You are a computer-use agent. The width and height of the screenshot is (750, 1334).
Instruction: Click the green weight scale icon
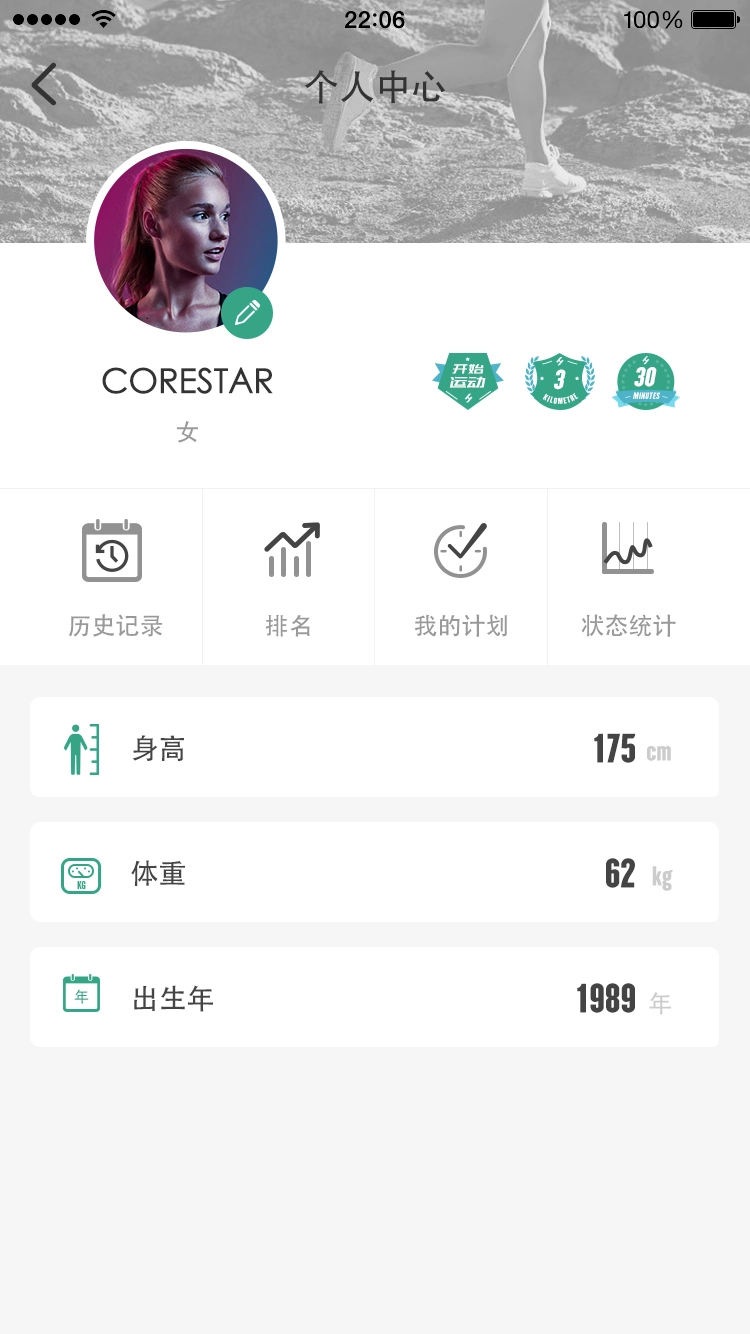[81, 873]
